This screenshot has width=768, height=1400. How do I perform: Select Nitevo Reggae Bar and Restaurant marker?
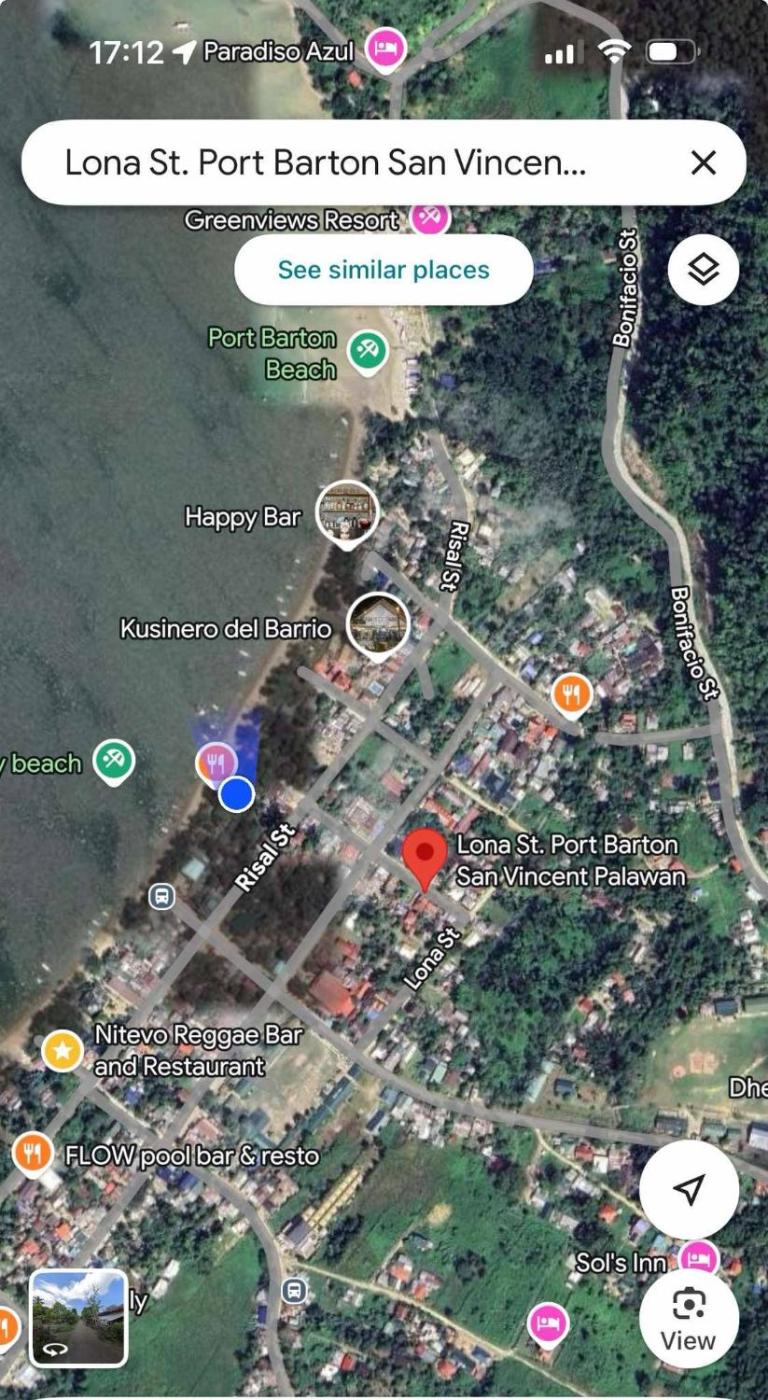click(x=62, y=1051)
